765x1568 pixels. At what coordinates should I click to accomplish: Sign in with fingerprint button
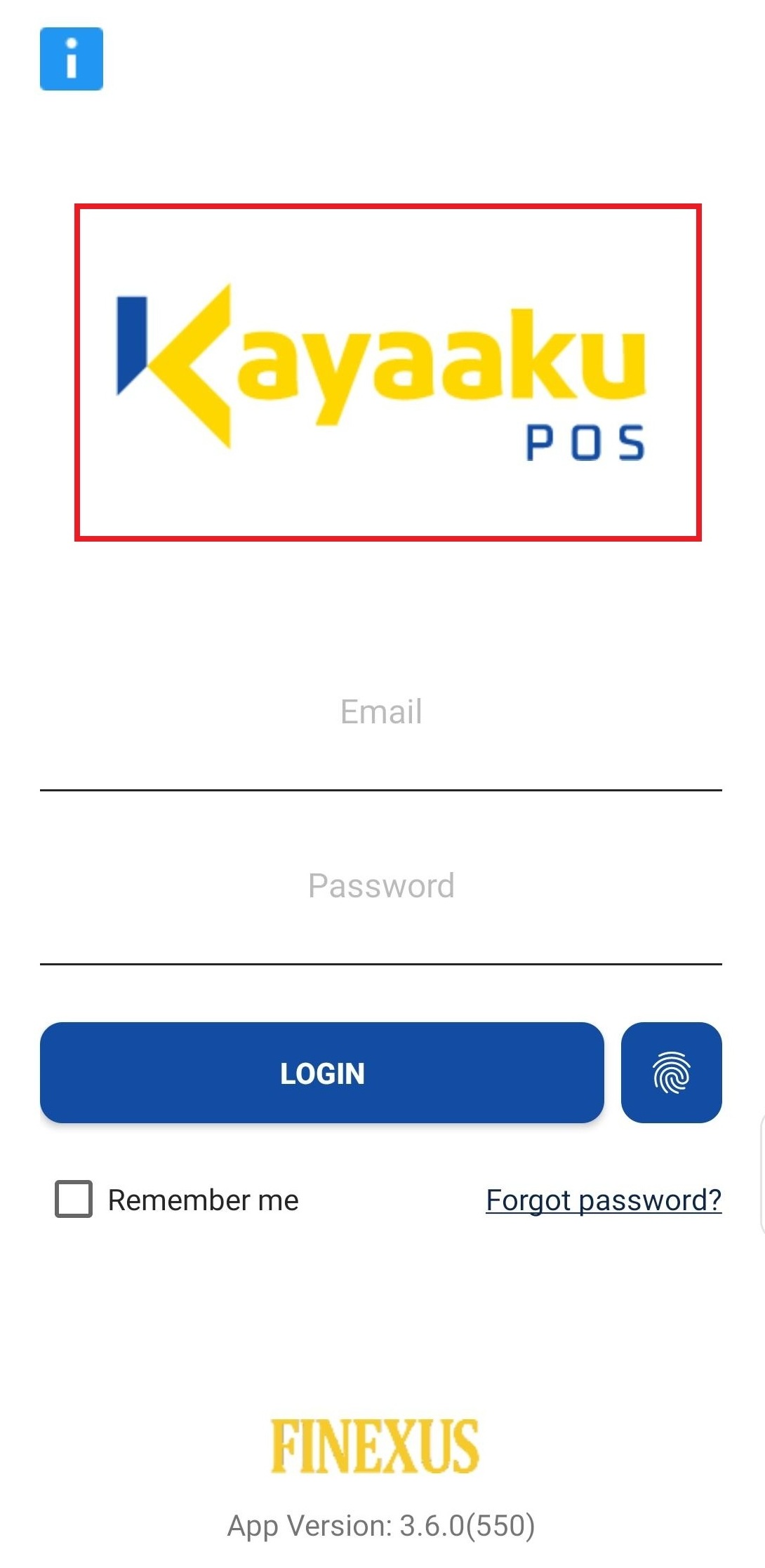(671, 1073)
